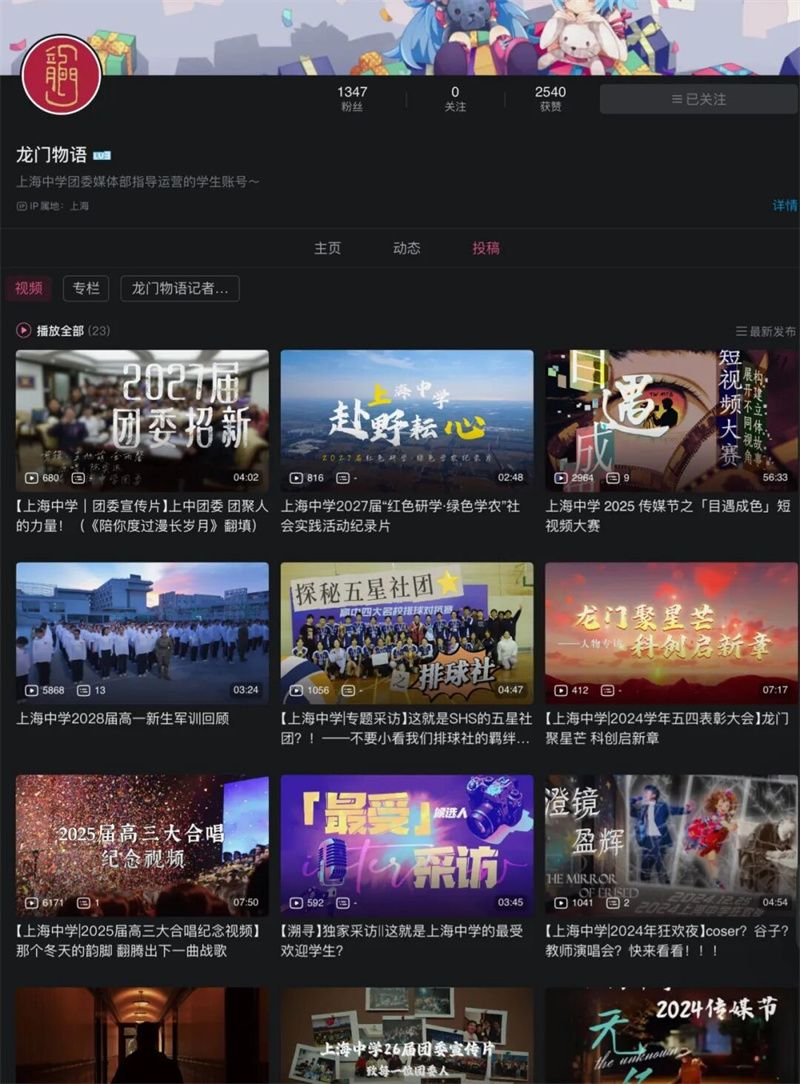Select the 投稿 tab
Viewport: 800px width, 1084px height.
tap(486, 248)
